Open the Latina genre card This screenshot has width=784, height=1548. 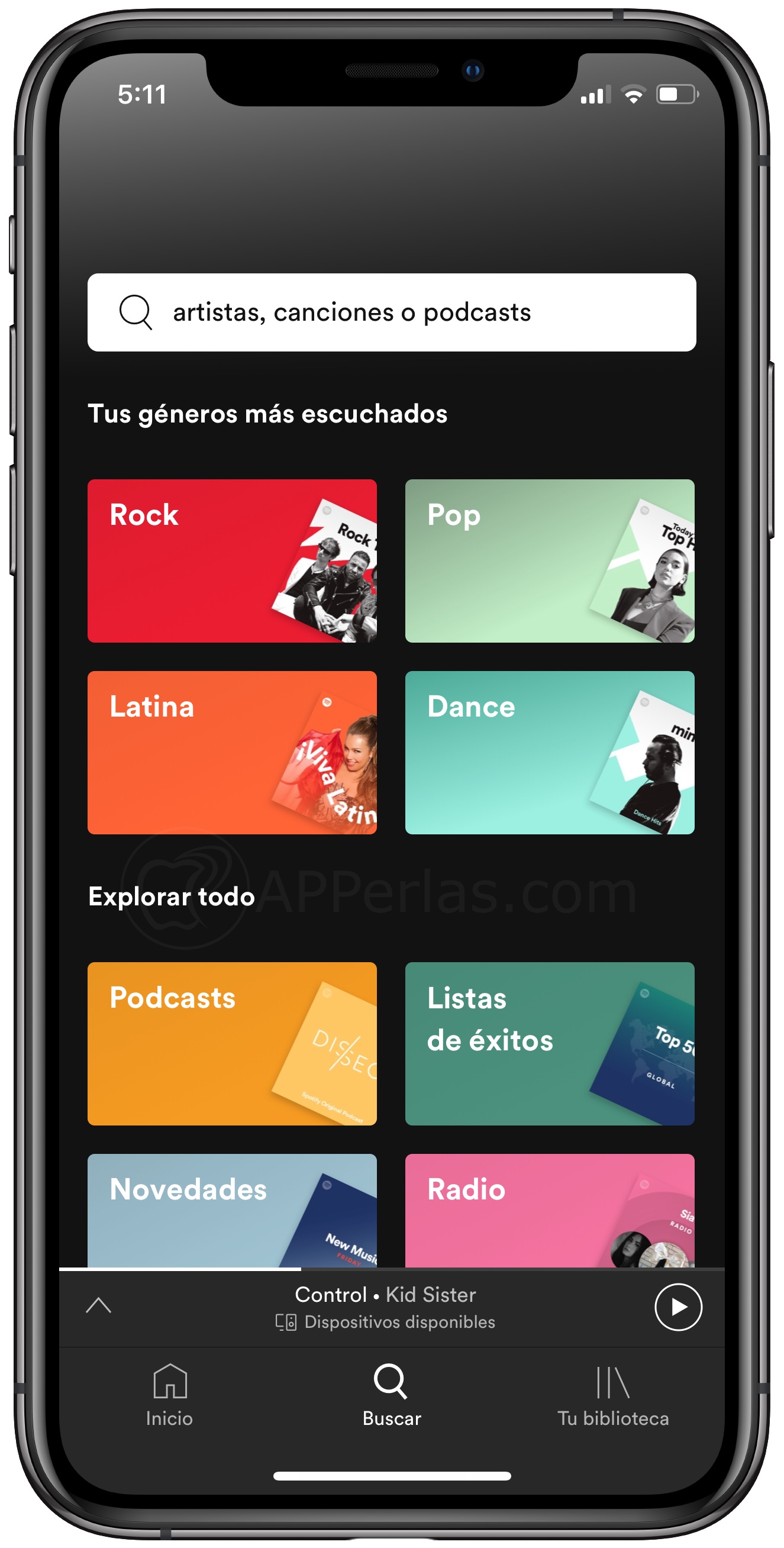pos(232,752)
